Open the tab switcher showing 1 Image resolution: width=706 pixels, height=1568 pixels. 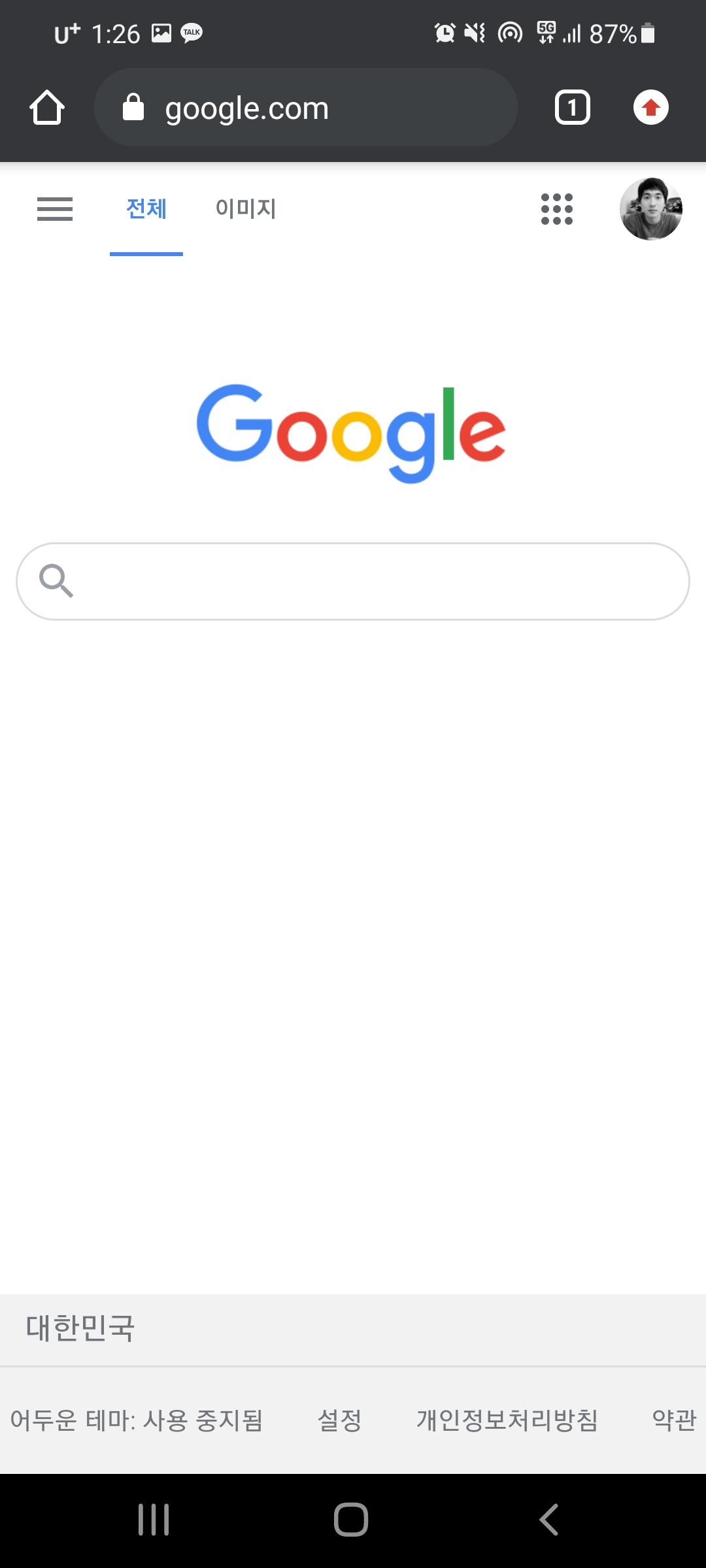click(573, 108)
